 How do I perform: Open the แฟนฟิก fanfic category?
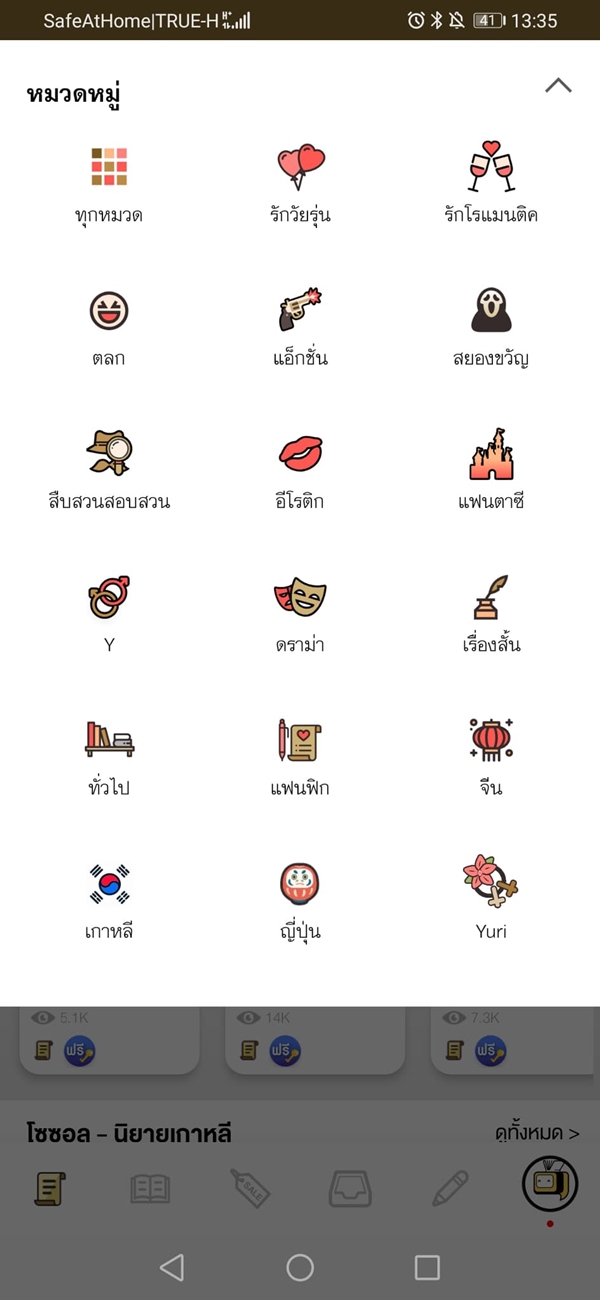click(x=300, y=758)
